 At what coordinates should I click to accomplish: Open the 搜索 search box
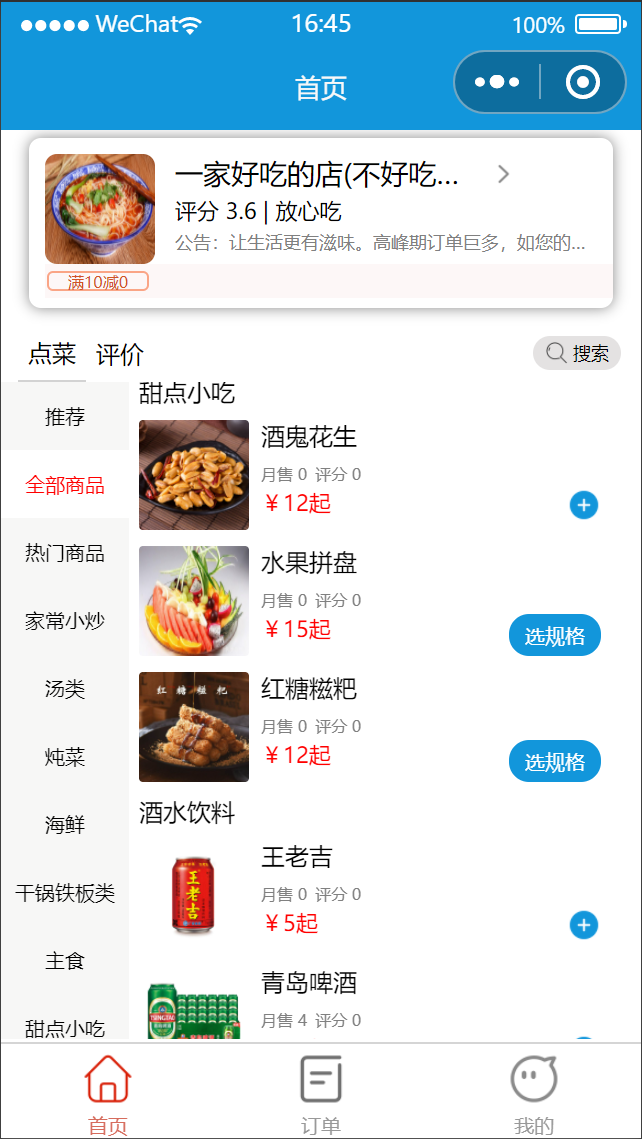[577, 354]
